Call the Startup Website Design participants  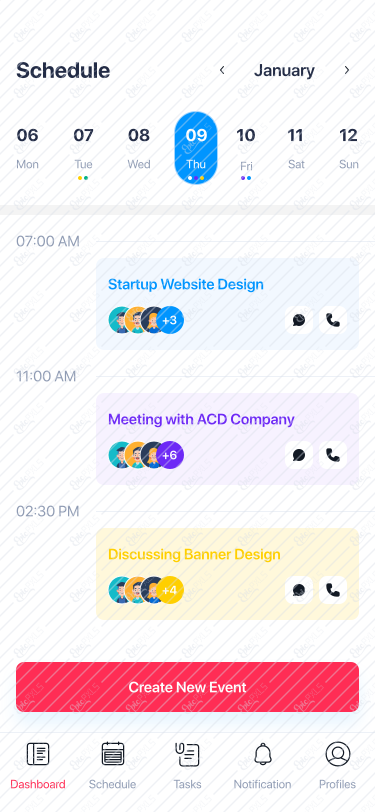pyautogui.click(x=333, y=320)
